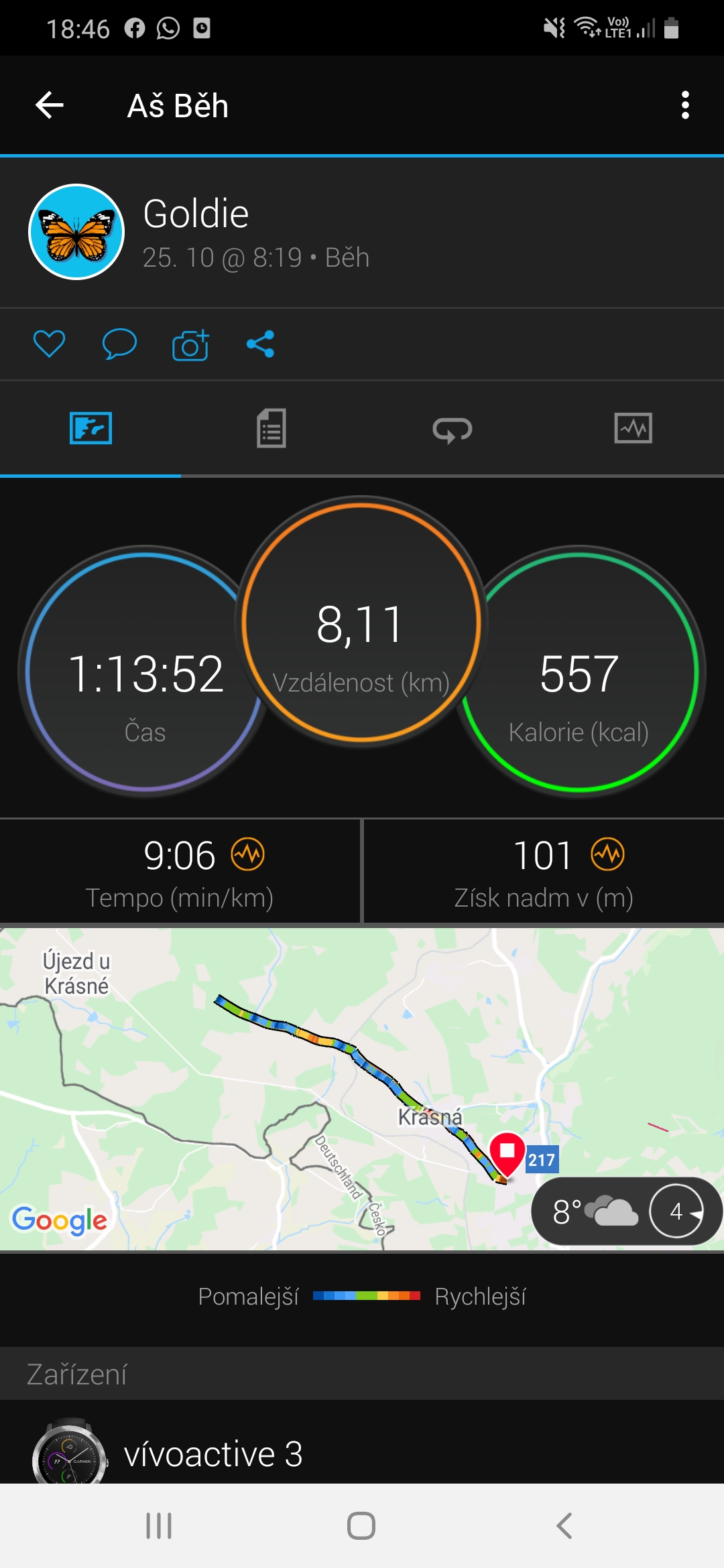Image resolution: width=724 pixels, height=1568 pixels.
Task: Switch to the laps tab
Action: [x=452, y=429]
